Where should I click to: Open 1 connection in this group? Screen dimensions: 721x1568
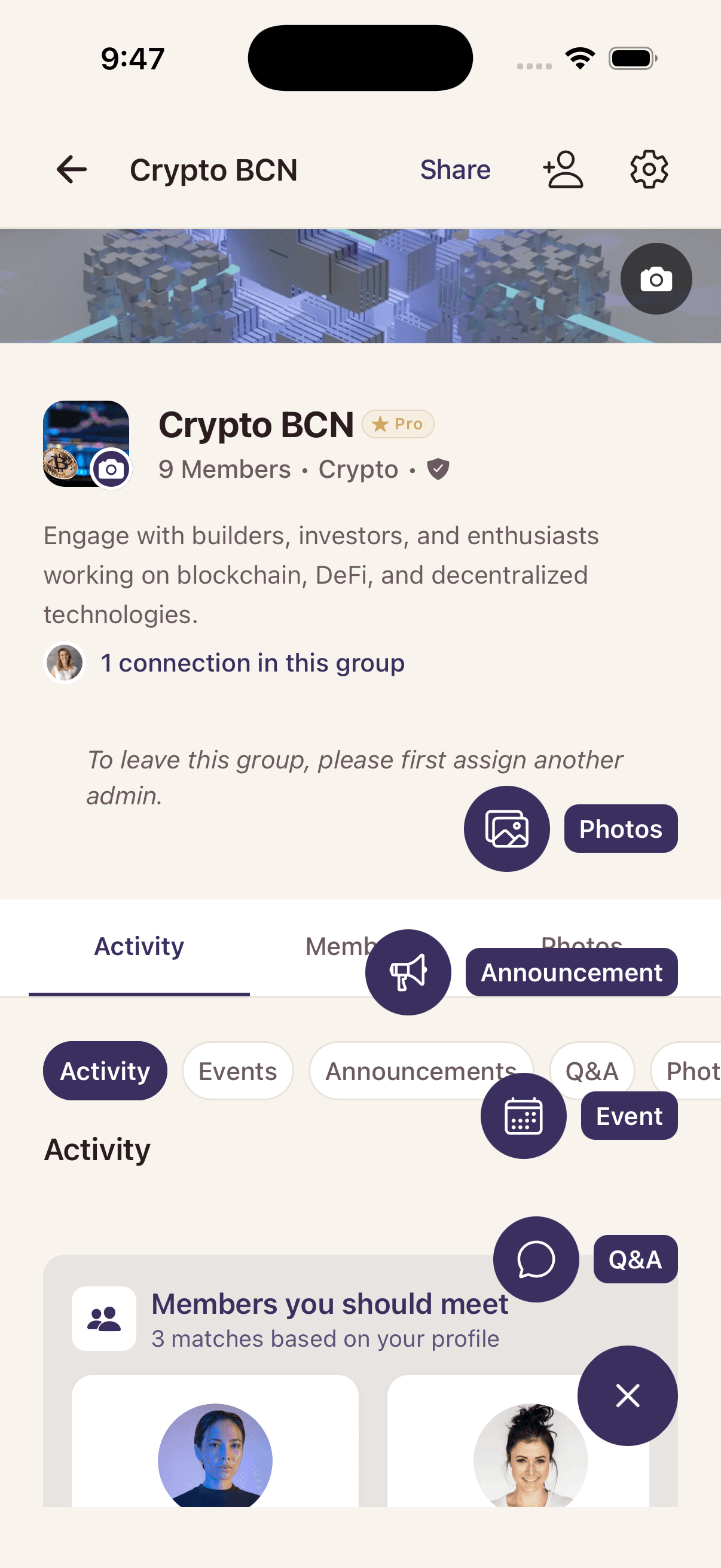pyautogui.click(x=252, y=663)
